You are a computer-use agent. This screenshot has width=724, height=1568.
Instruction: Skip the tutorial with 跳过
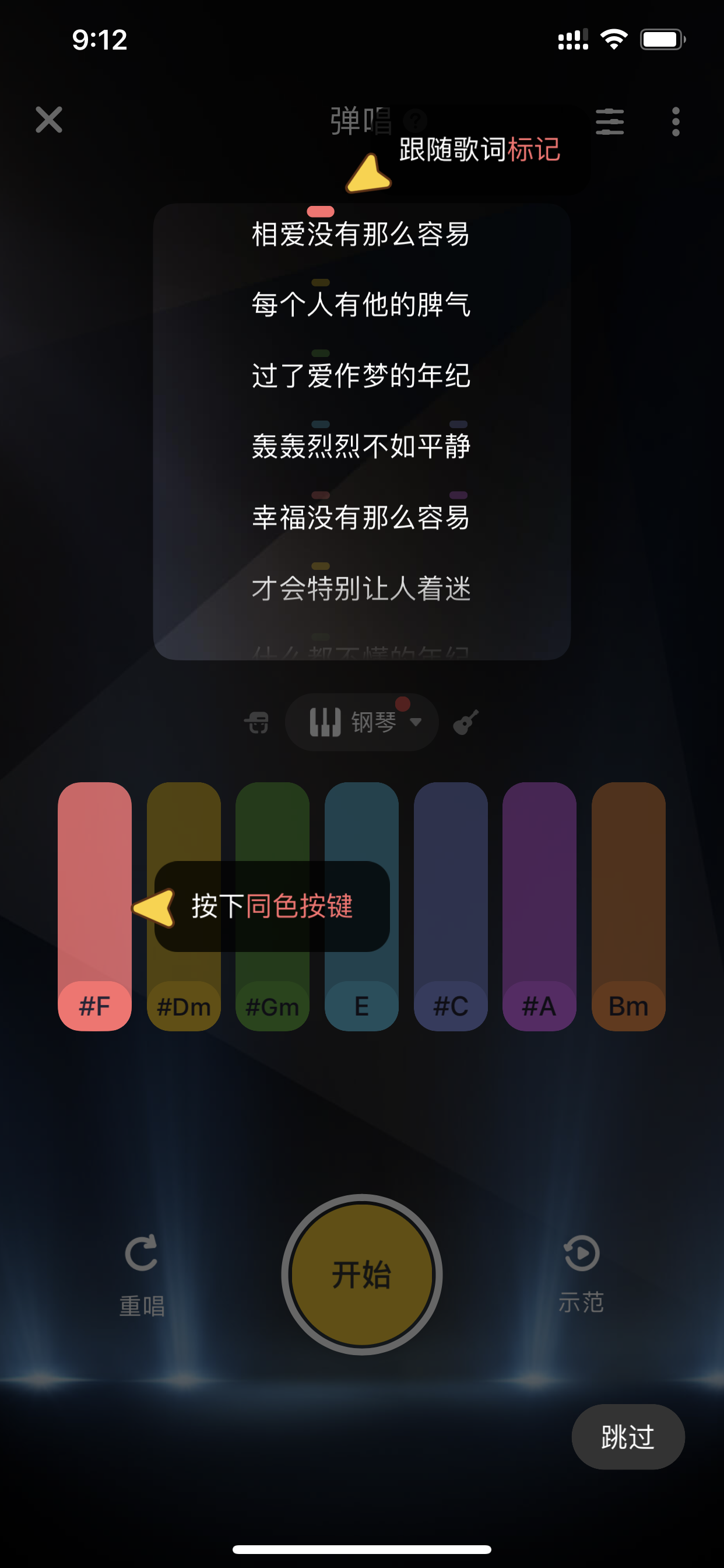[x=628, y=1437]
